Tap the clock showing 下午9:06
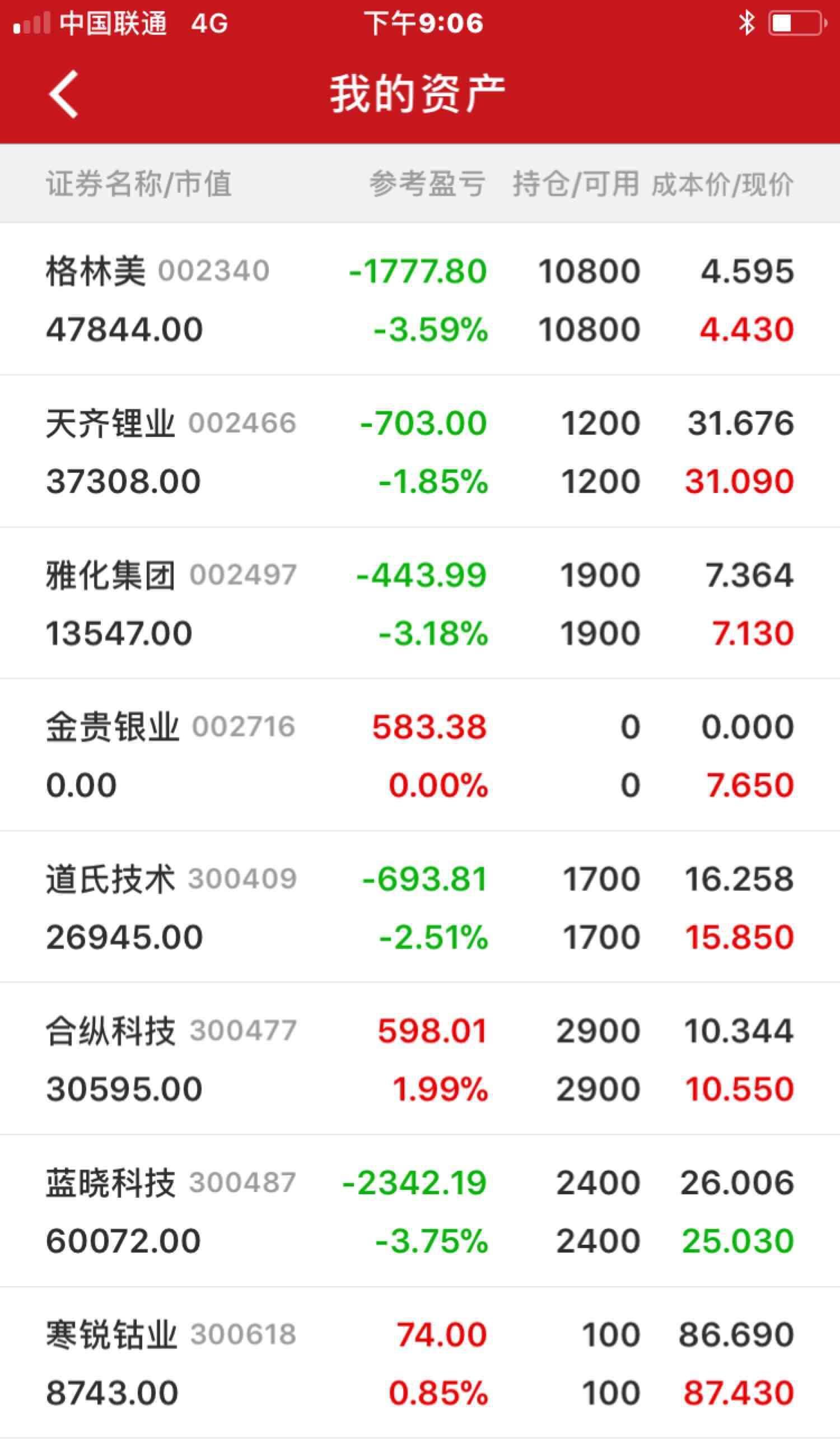This screenshot has width=840, height=1452. click(x=423, y=23)
